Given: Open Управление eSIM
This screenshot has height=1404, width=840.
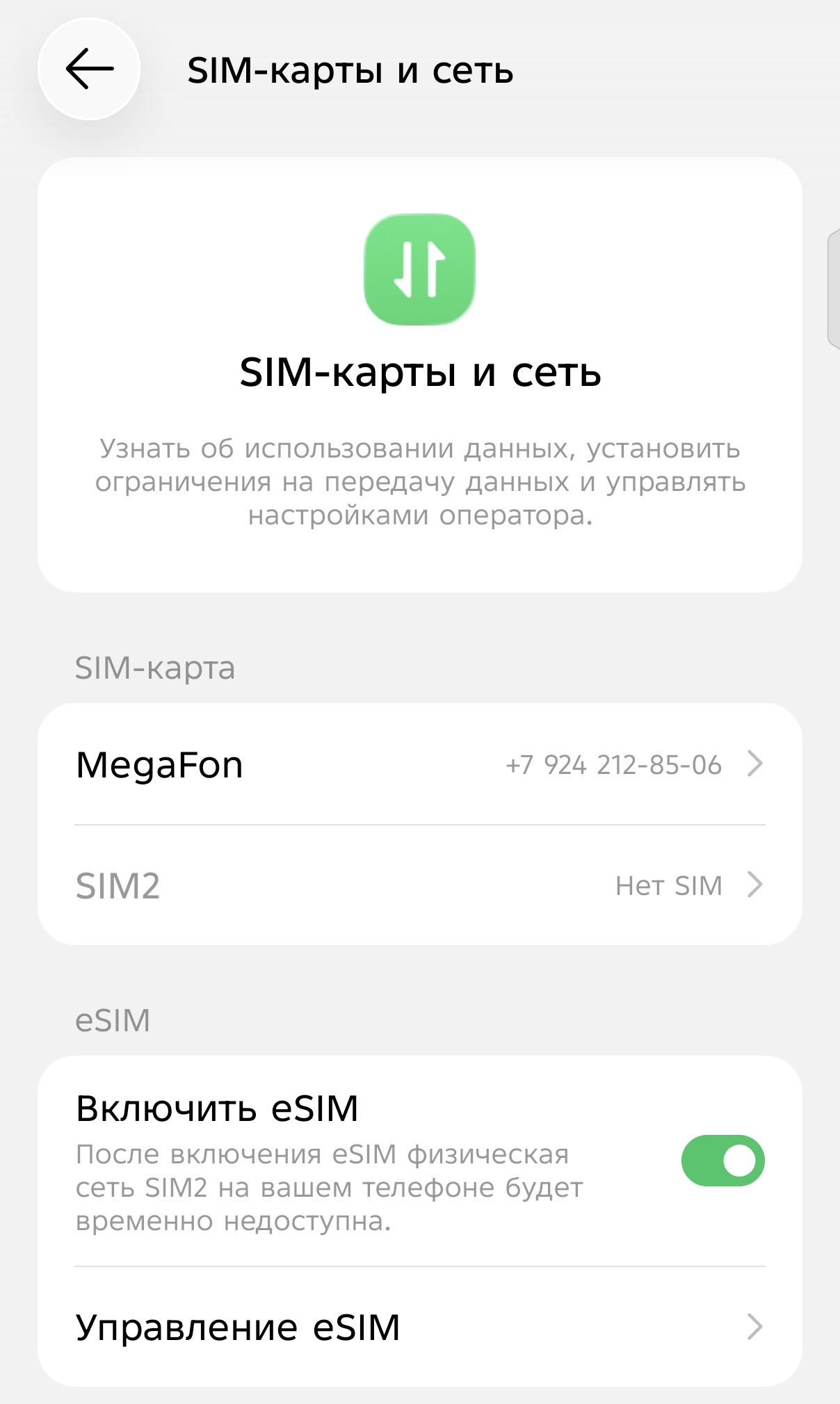Looking at the screenshot, I should pos(419,1327).
